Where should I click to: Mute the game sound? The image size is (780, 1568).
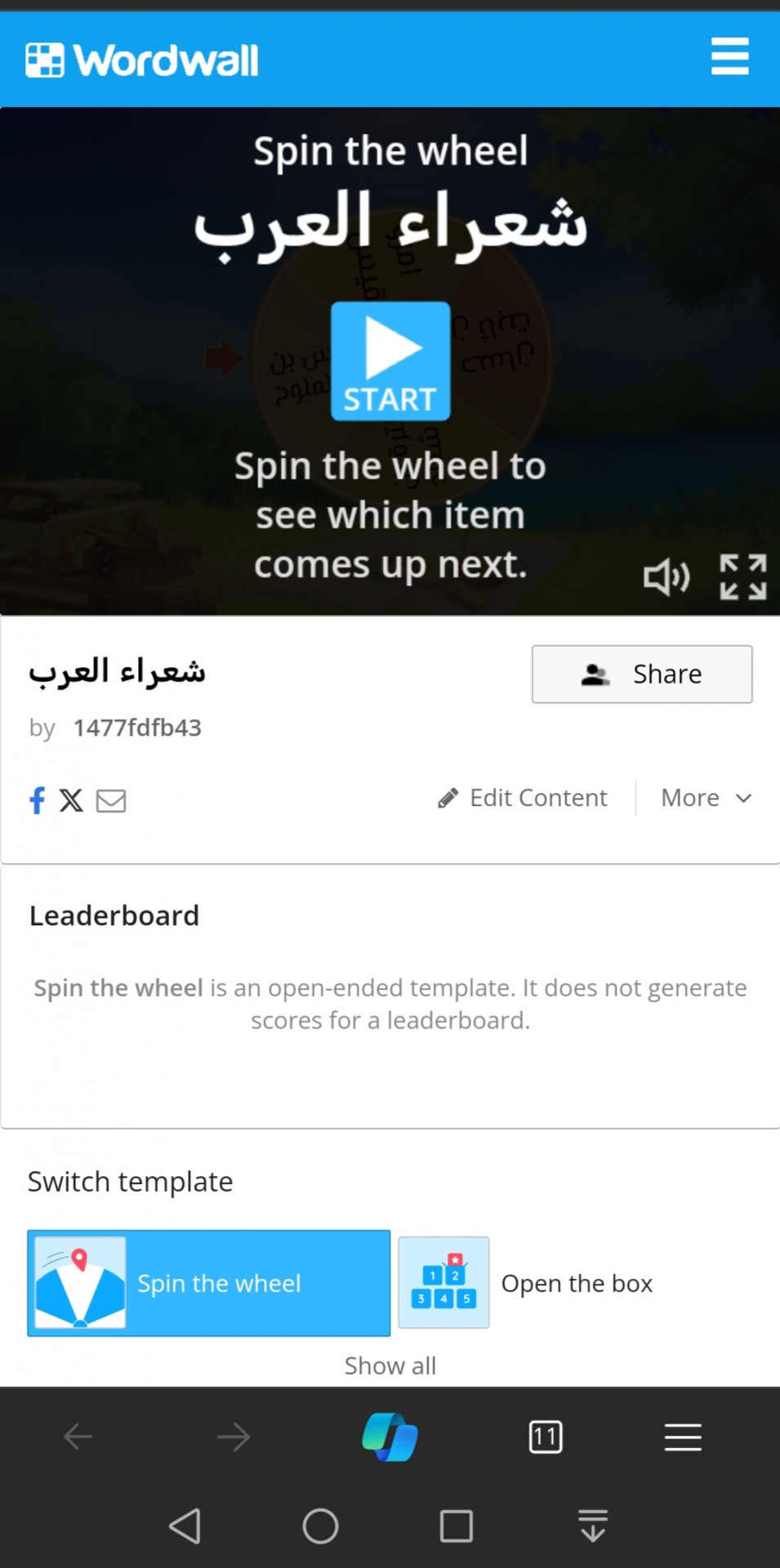tap(666, 577)
